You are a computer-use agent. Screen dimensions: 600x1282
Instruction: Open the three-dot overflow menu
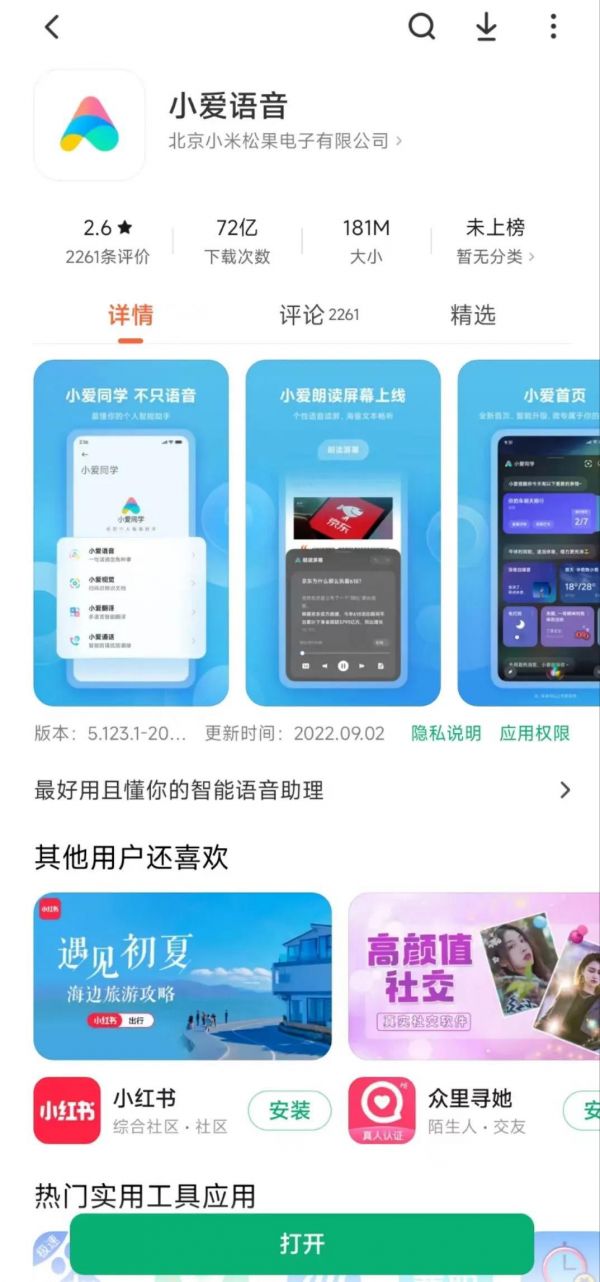coord(553,27)
